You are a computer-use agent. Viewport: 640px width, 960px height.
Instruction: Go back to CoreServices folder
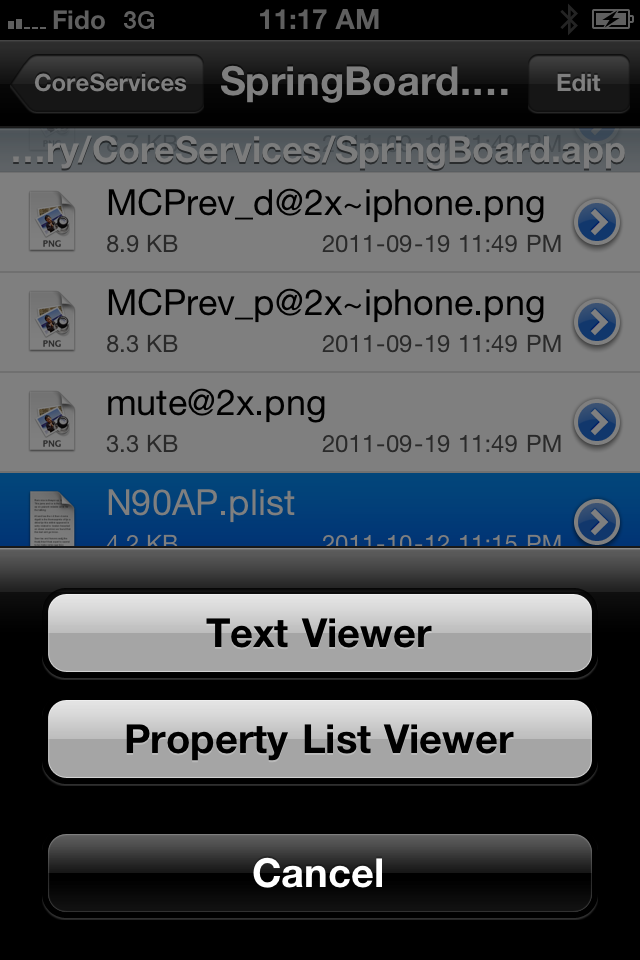tap(107, 83)
